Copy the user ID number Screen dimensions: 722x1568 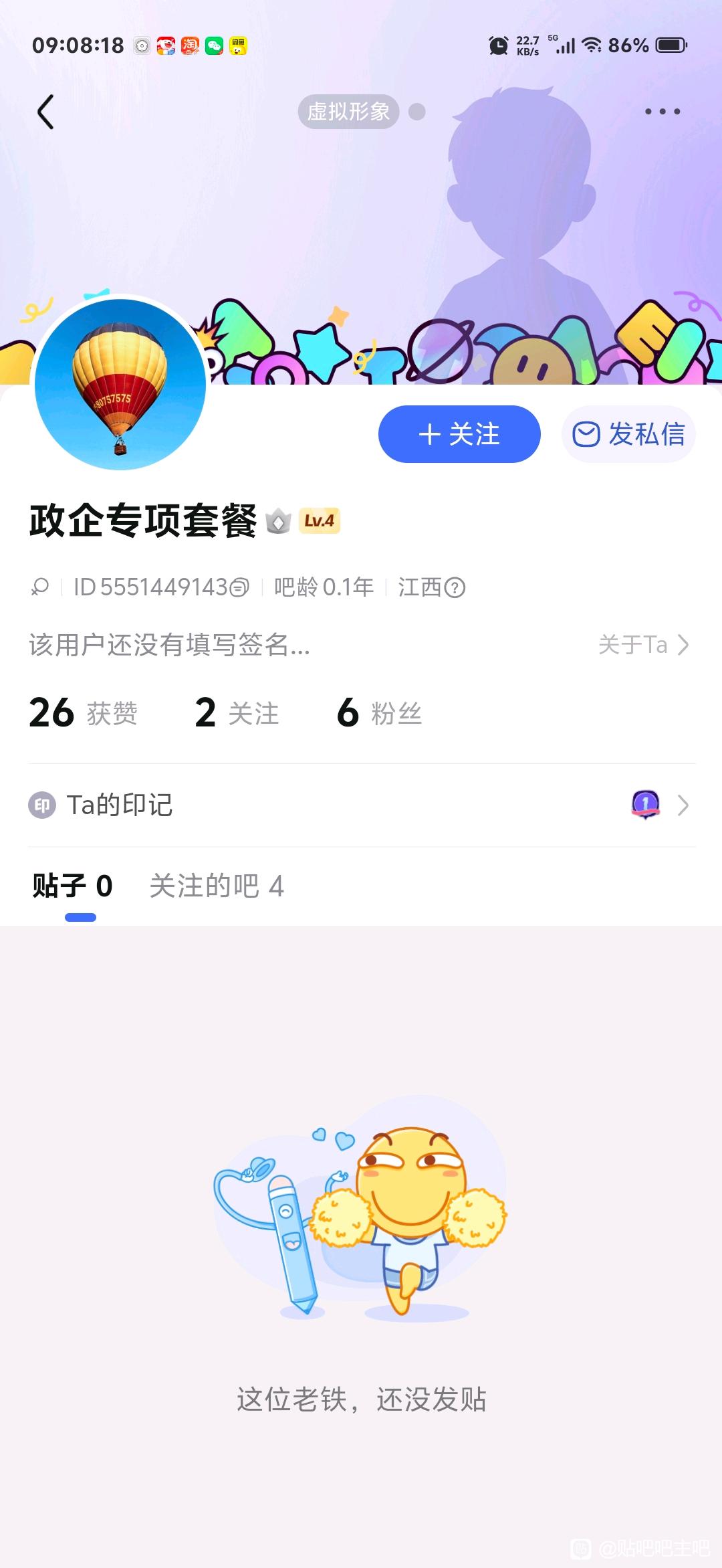tap(239, 587)
